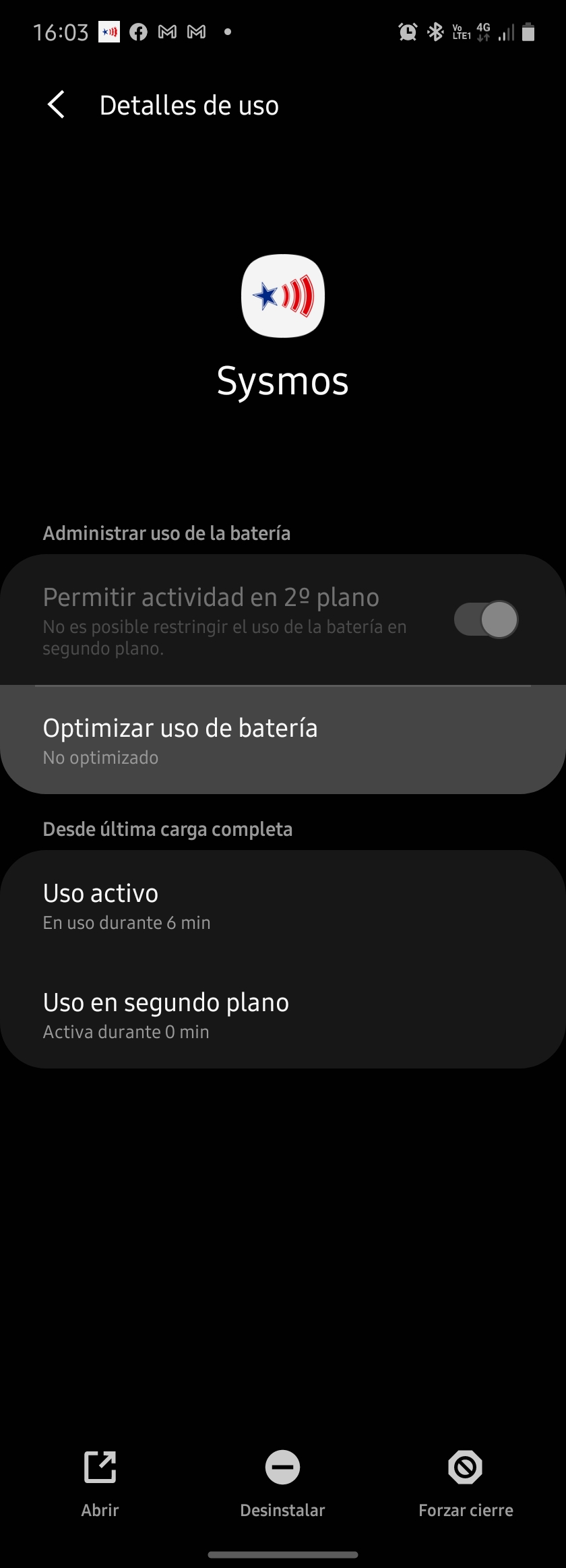
Task: Open Optimizar uso de batería setting
Action: click(x=283, y=740)
